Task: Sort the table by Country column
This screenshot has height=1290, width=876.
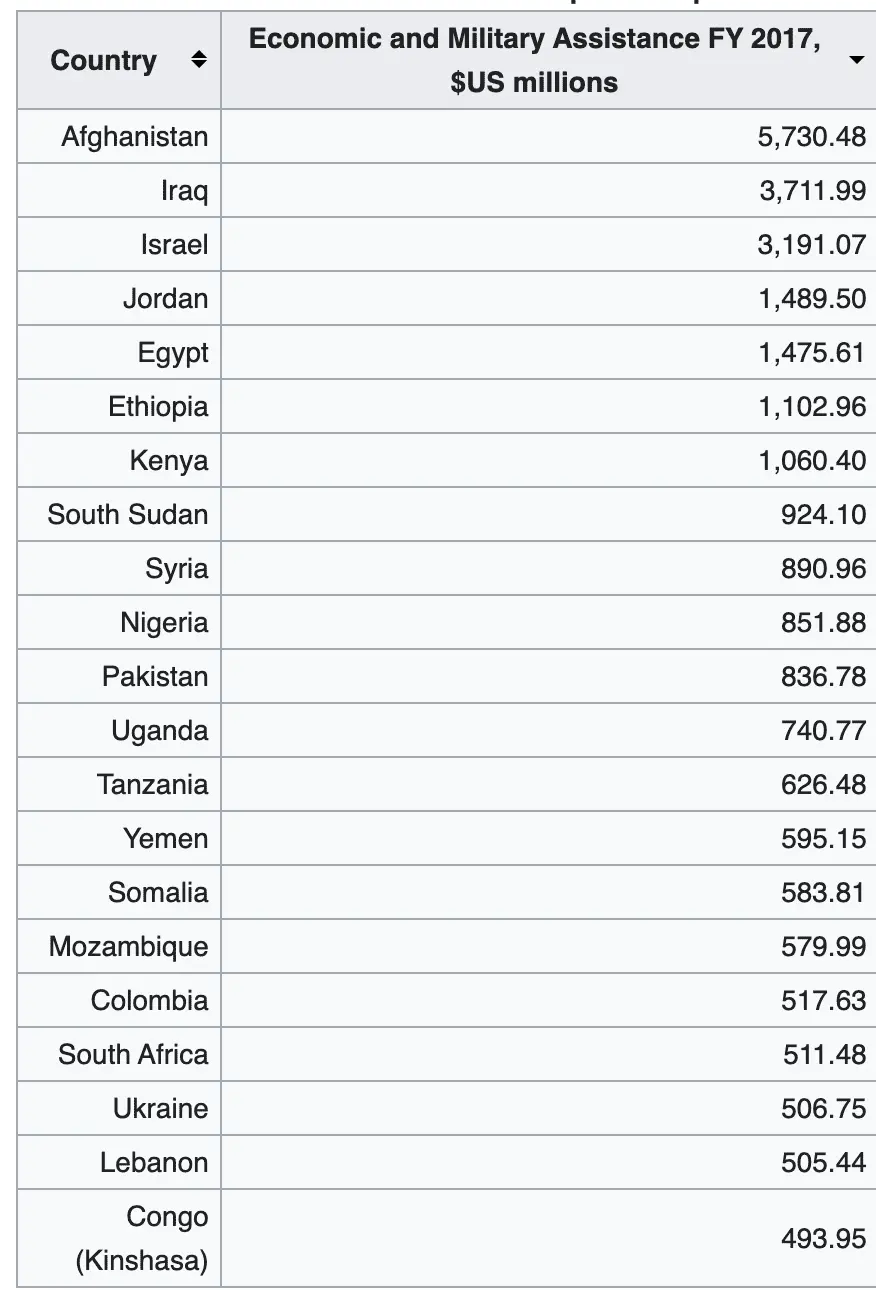Action: pos(199,61)
